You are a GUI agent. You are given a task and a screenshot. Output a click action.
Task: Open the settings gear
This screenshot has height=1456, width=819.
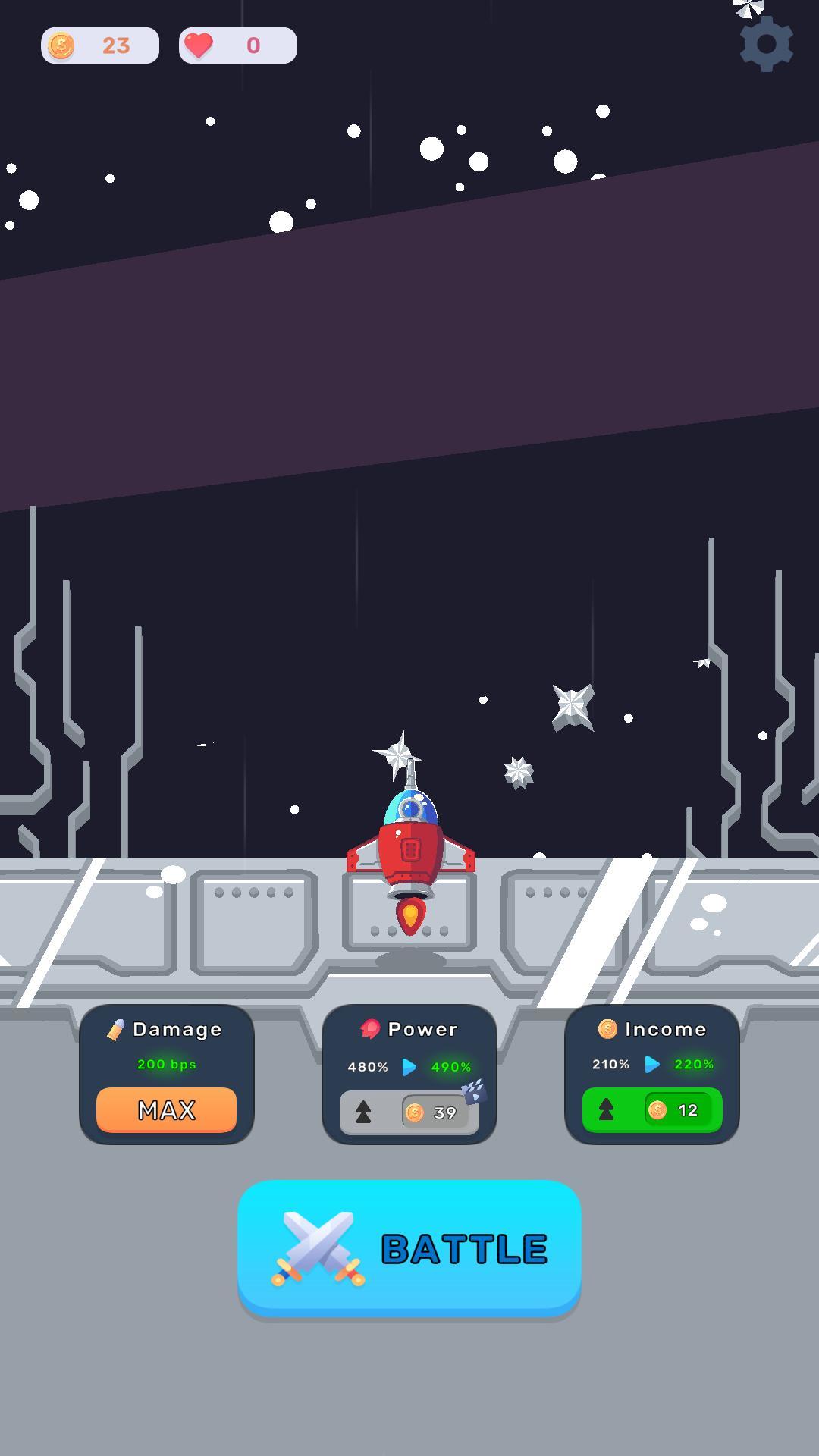[x=766, y=44]
